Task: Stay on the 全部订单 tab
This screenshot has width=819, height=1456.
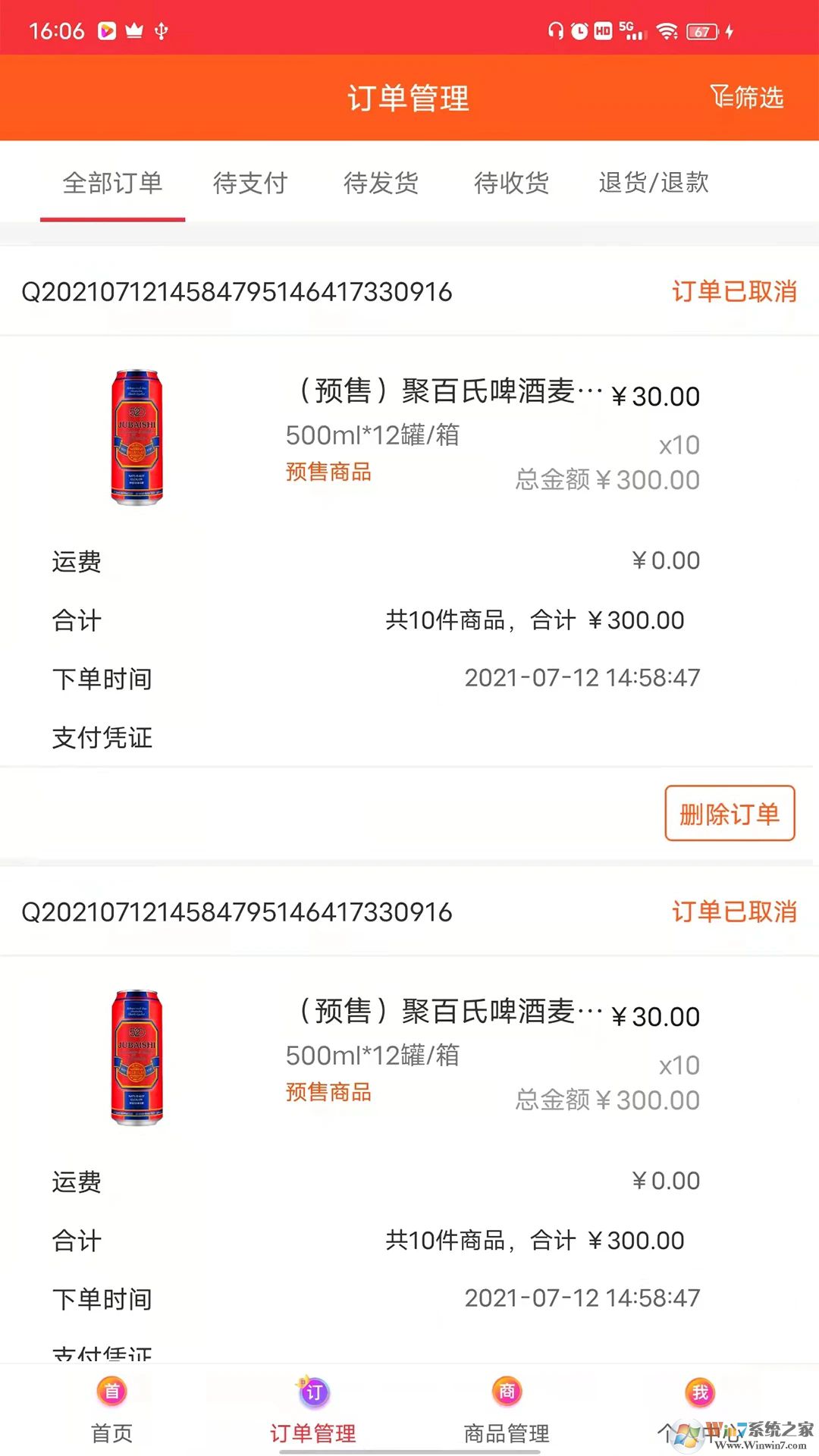Action: tap(114, 182)
